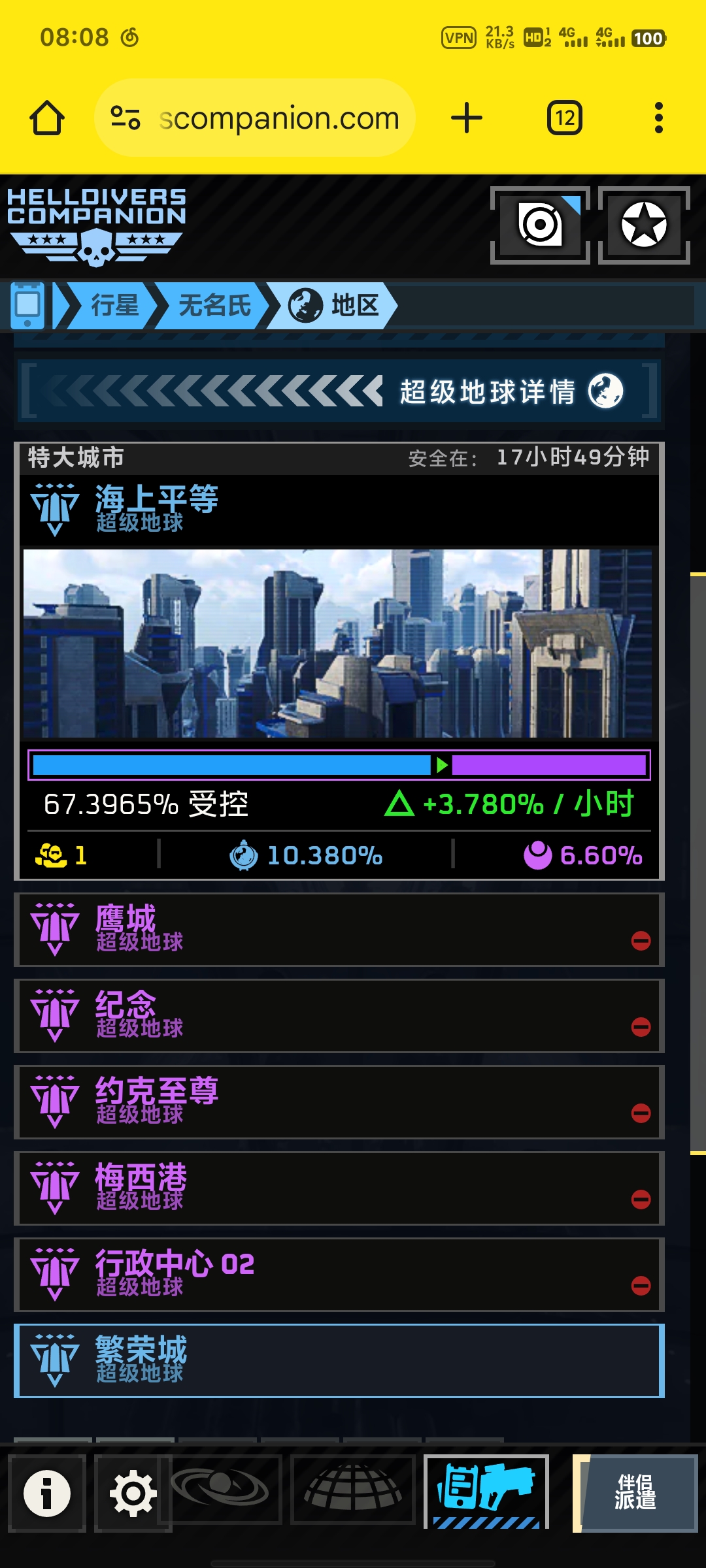The width and height of the screenshot is (706, 1568).
Task: Open the info button in the bottom bar
Action: [47, 1493]
